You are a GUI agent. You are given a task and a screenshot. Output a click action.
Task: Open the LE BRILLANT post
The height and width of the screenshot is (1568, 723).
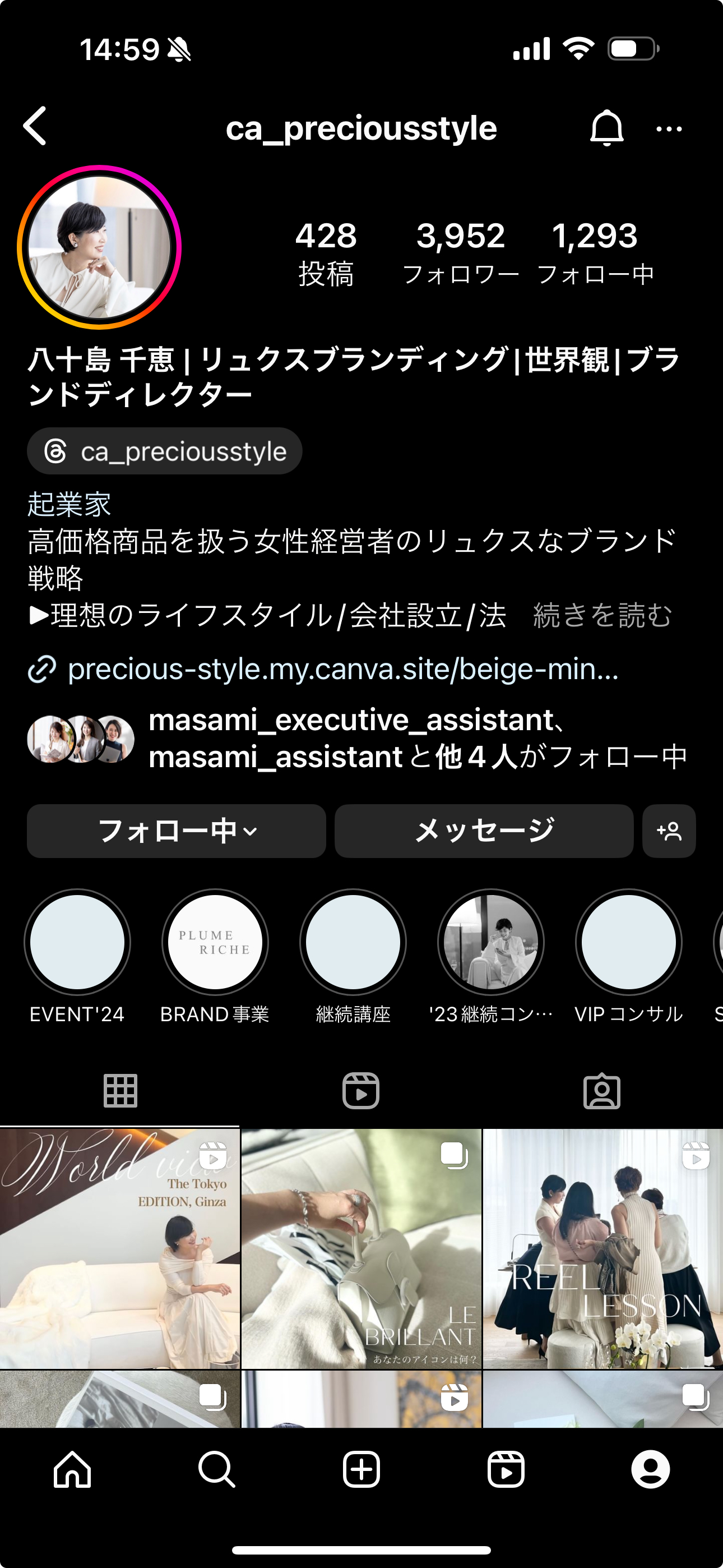pyautogui.click(x=361, y=1248)
